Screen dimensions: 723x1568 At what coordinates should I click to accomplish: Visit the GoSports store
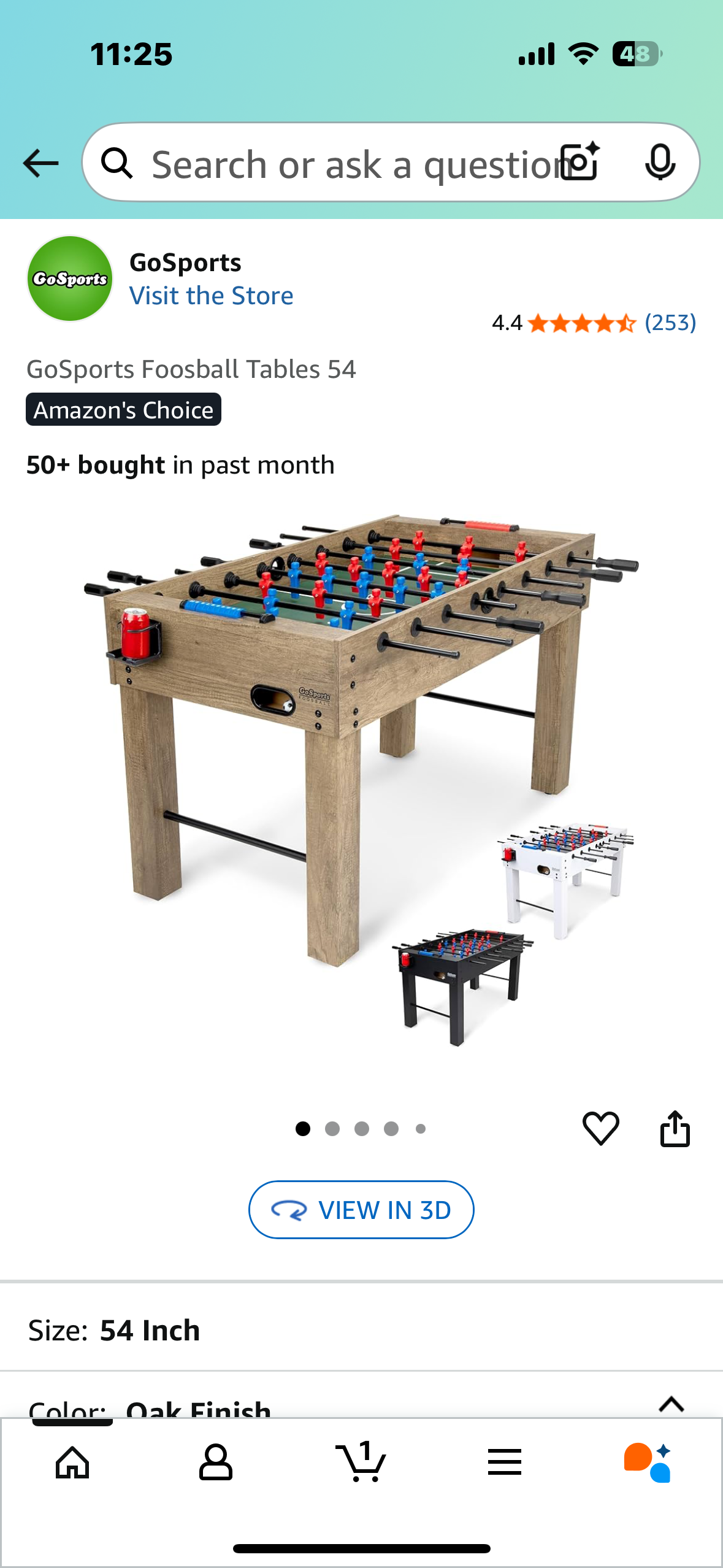[211, 296]
